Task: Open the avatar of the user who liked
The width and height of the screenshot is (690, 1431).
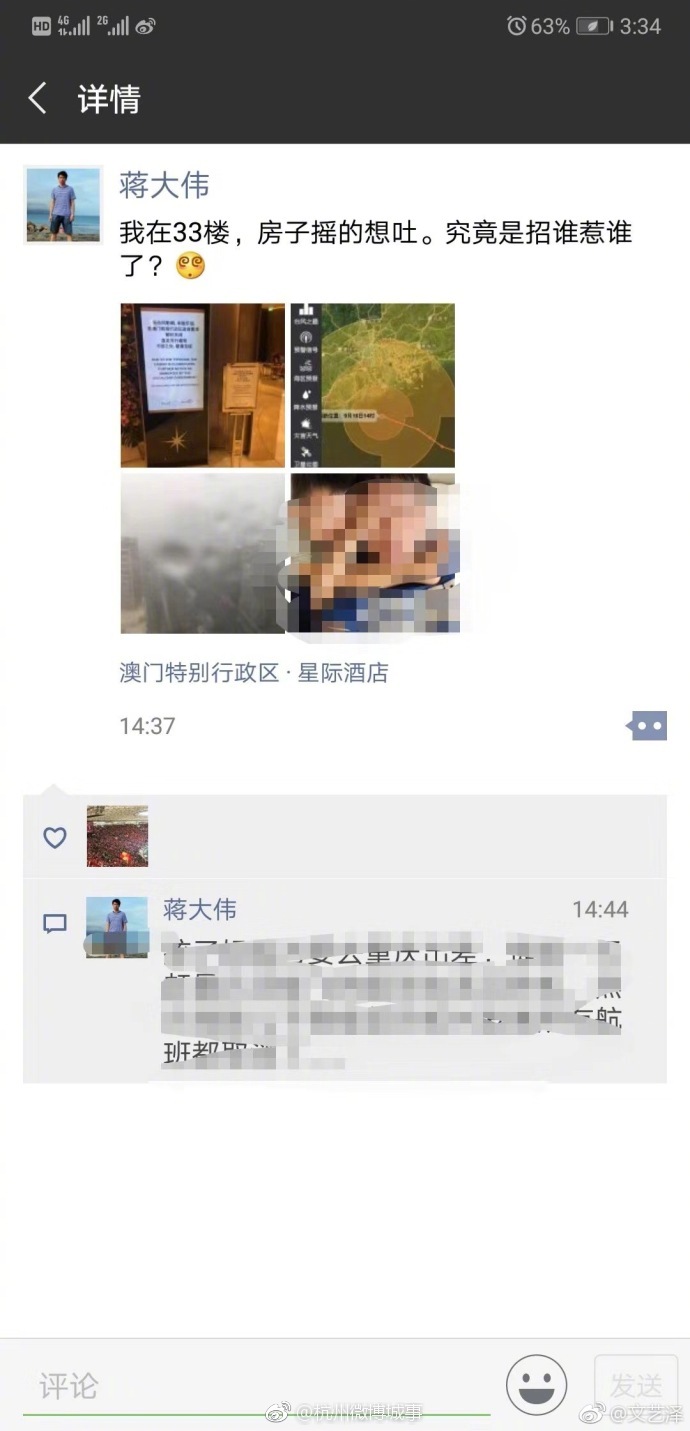Action: (x=117, y=836)
